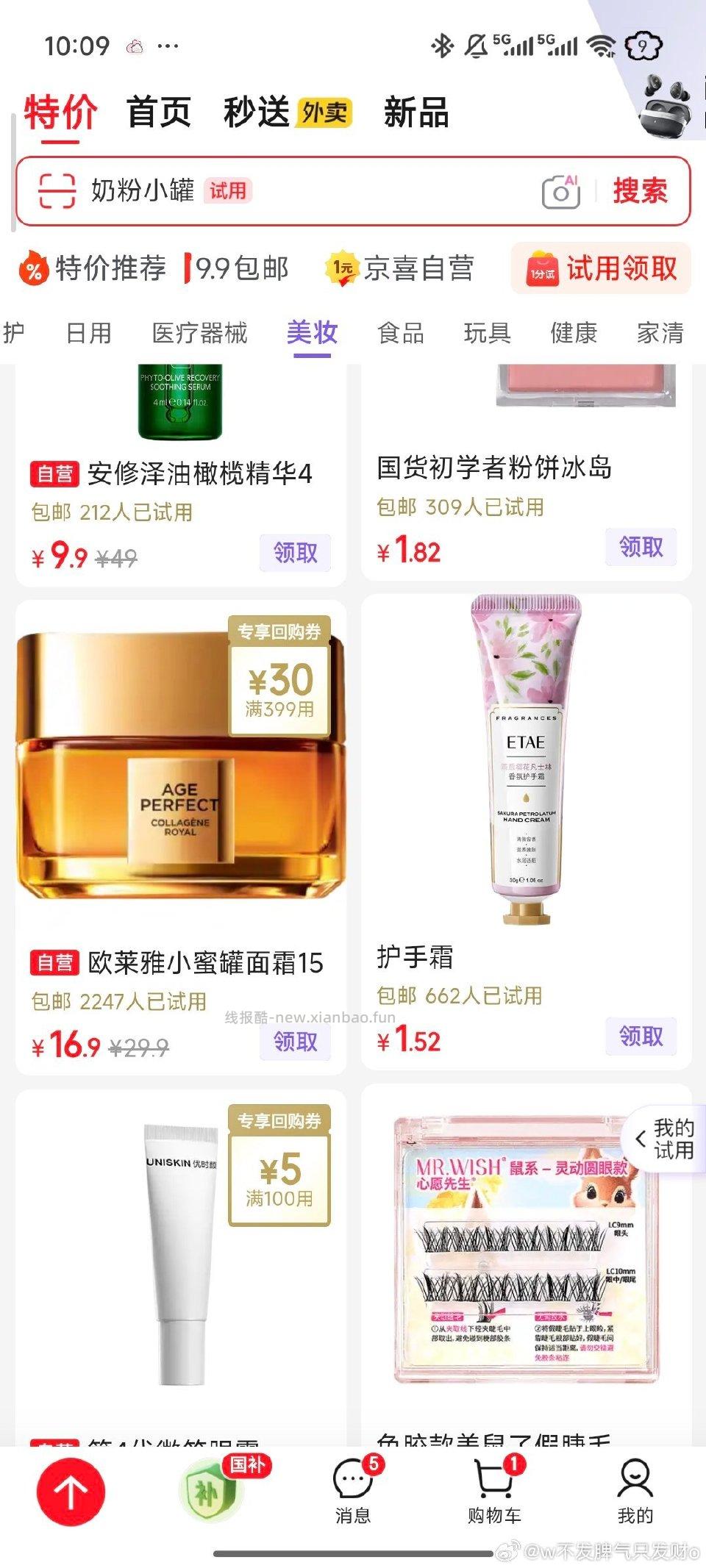Claim the 护手霜 trial via 领取
The image size is (706, 1568).
click(641, 1036)
